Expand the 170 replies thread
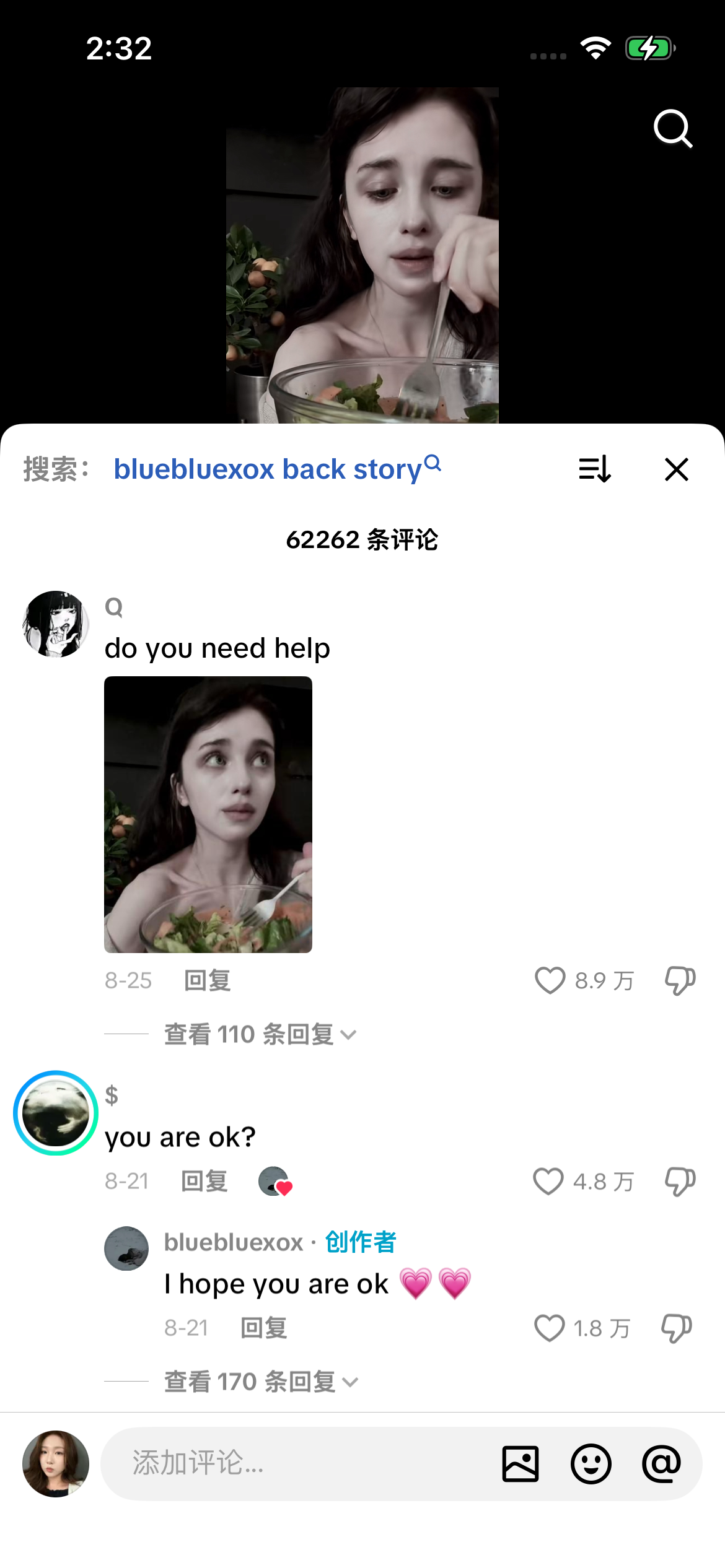This screenshot has height=1568, width=725. click(x=261, y=1382)
